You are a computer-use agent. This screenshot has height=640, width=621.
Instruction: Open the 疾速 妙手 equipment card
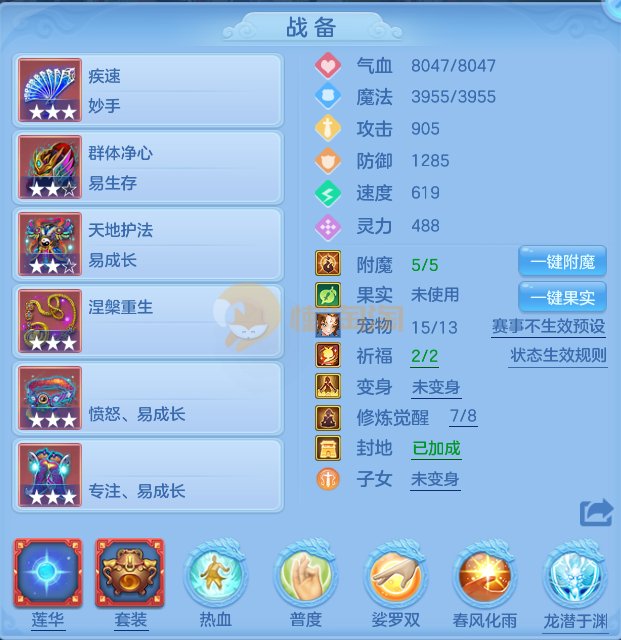(150, 90)
